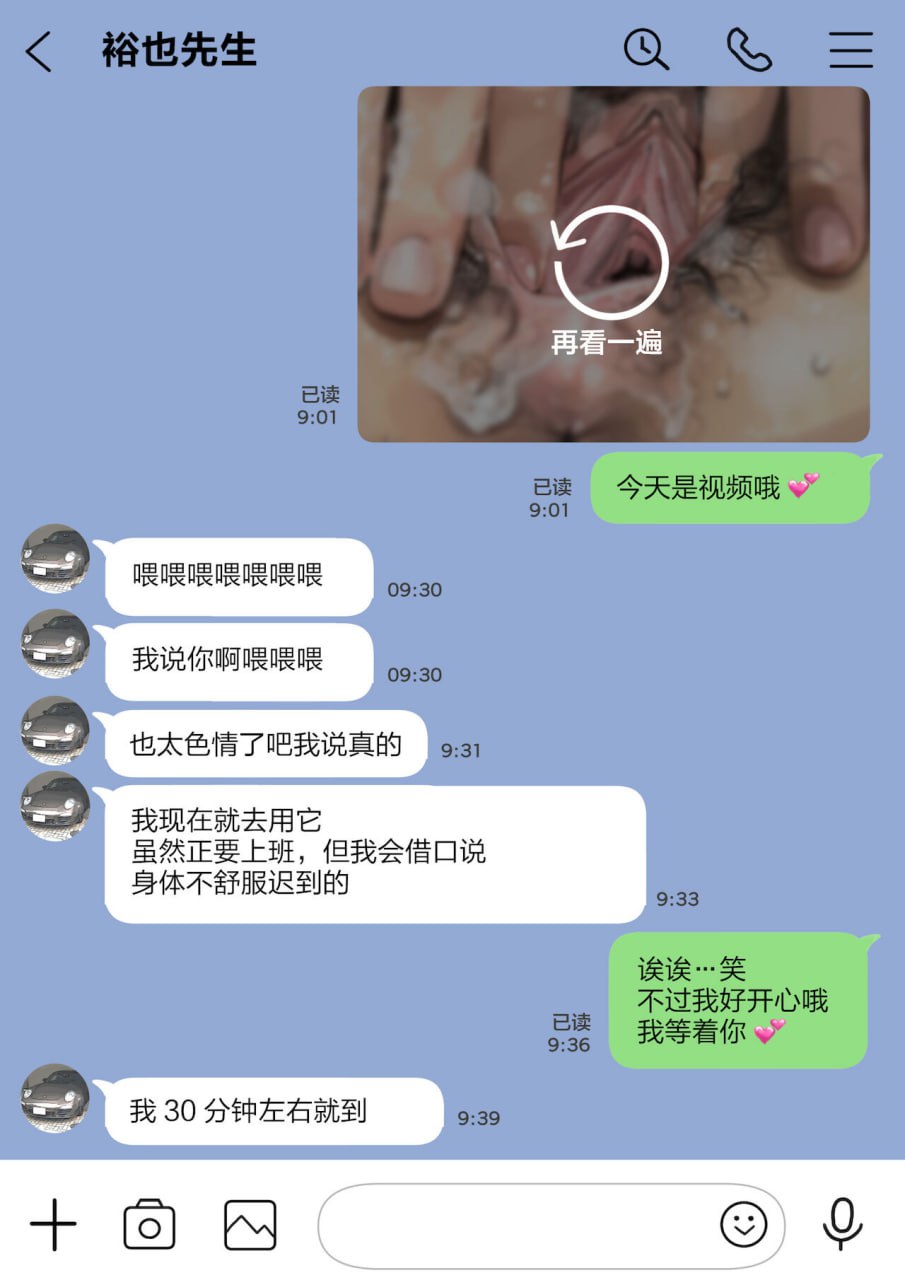Open the call function icon
This screenshot has width=905, height=1280.
(x=746, y=49)
